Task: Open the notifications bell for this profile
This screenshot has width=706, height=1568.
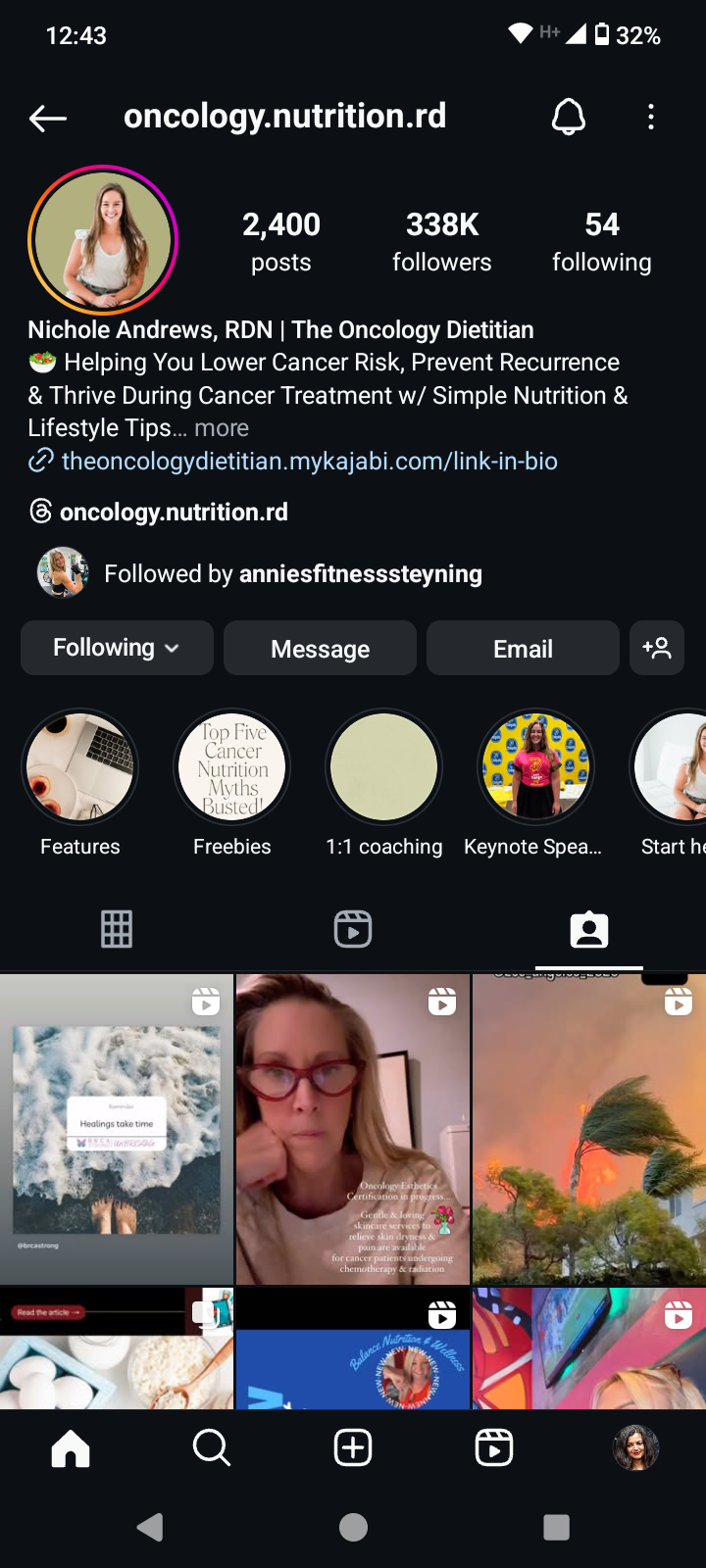Action: 569,118
